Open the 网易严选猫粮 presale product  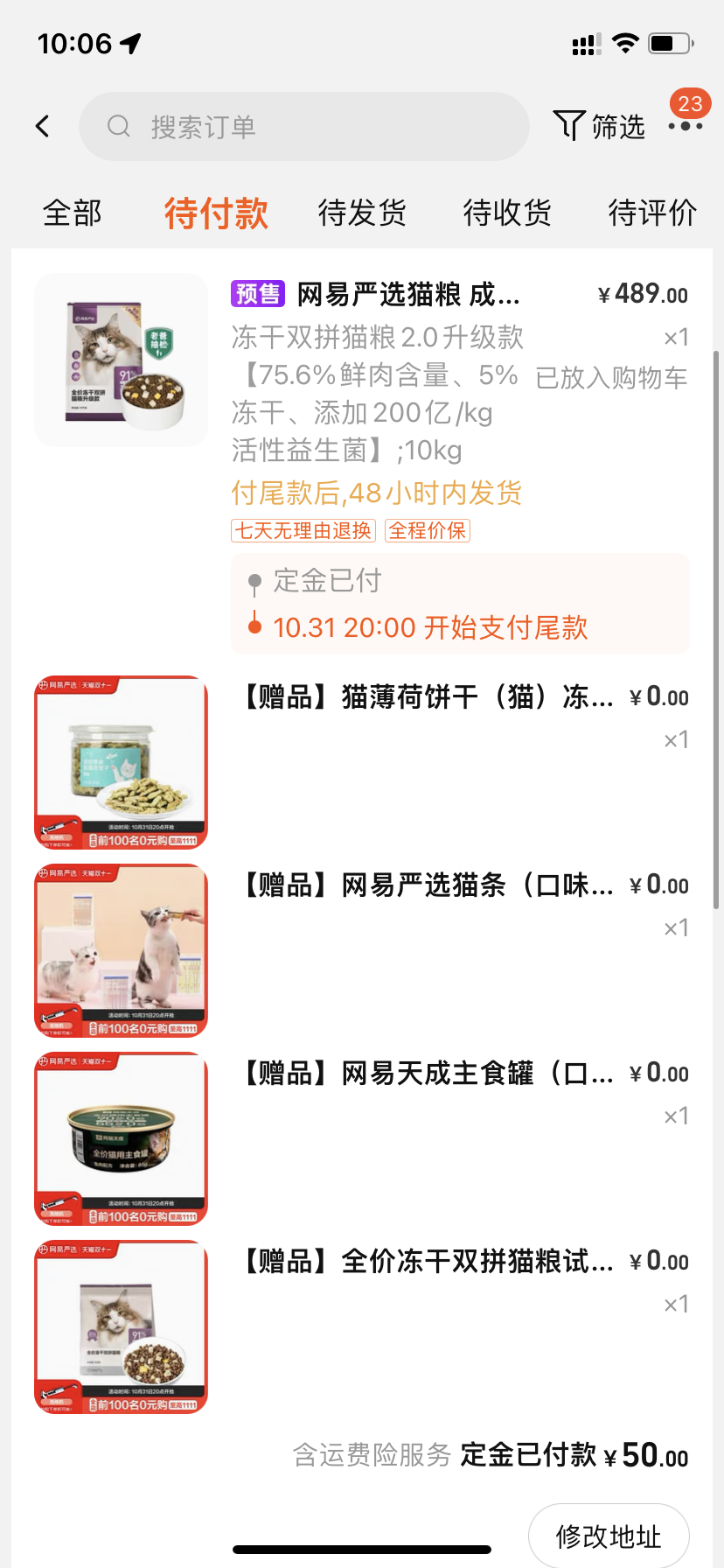pyautogui.click(x=361, y=367)
